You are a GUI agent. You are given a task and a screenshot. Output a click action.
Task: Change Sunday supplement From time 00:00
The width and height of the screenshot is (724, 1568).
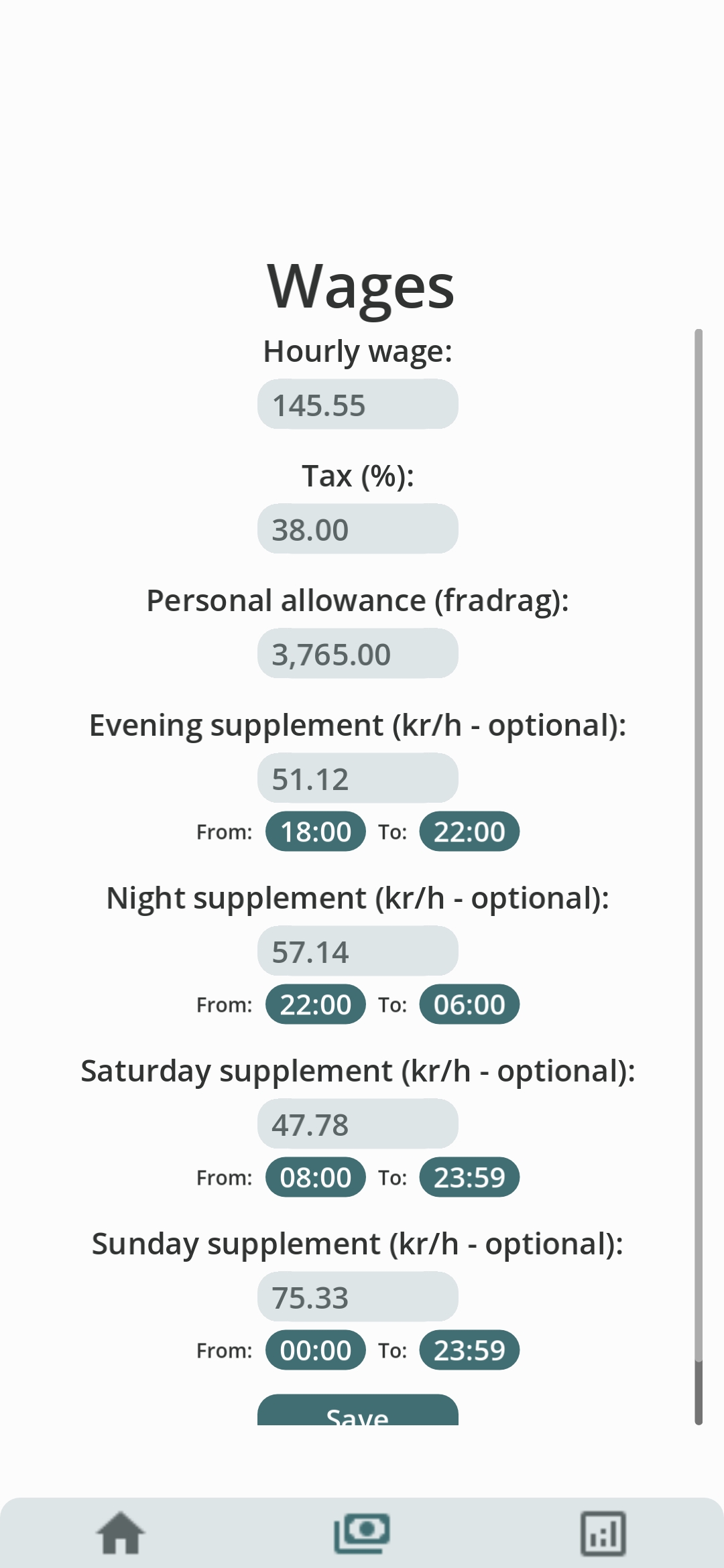click(314, 1350)
